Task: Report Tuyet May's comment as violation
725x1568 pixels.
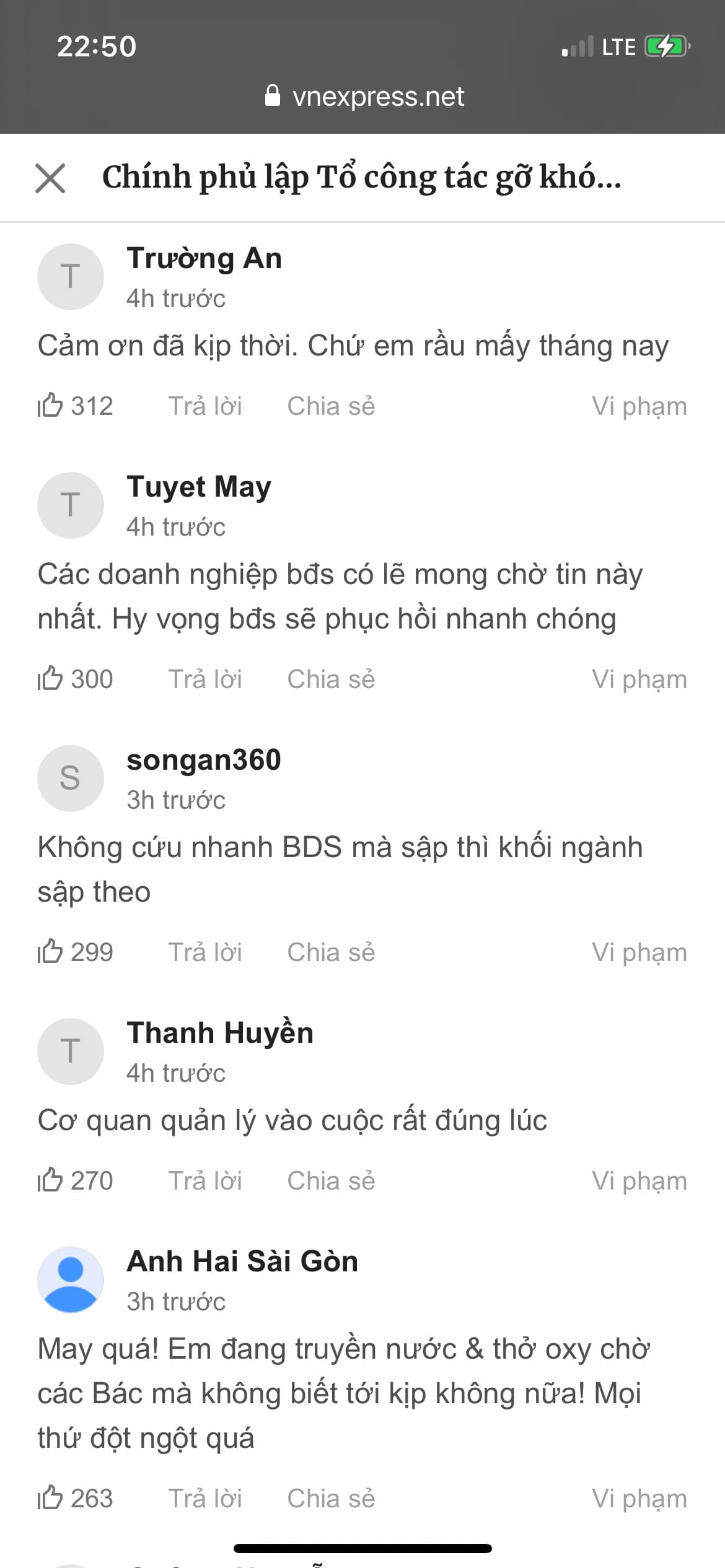Action: (x=639, y=679)
